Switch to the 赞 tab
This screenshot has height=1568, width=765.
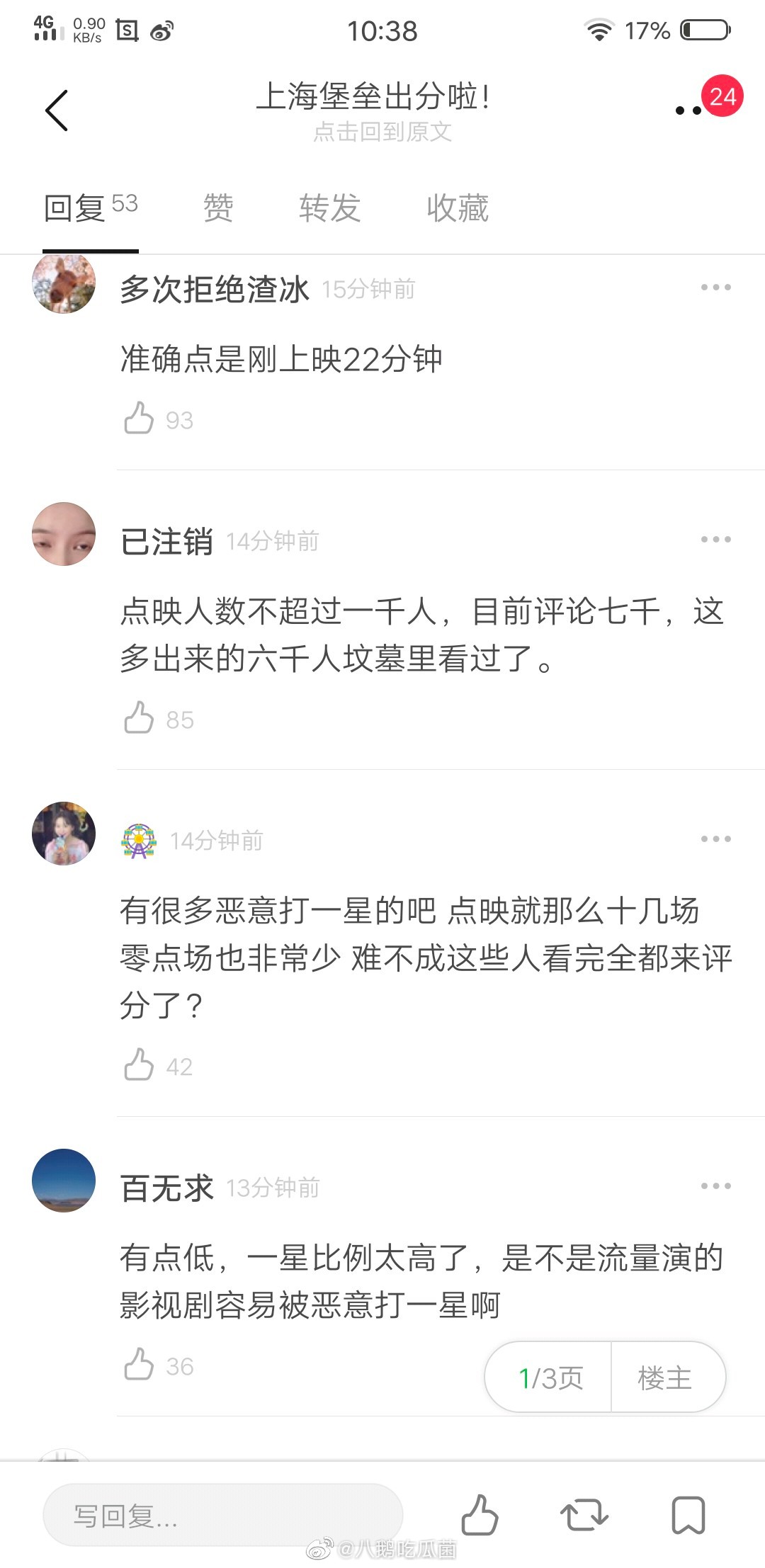click(x=218, y=208)
